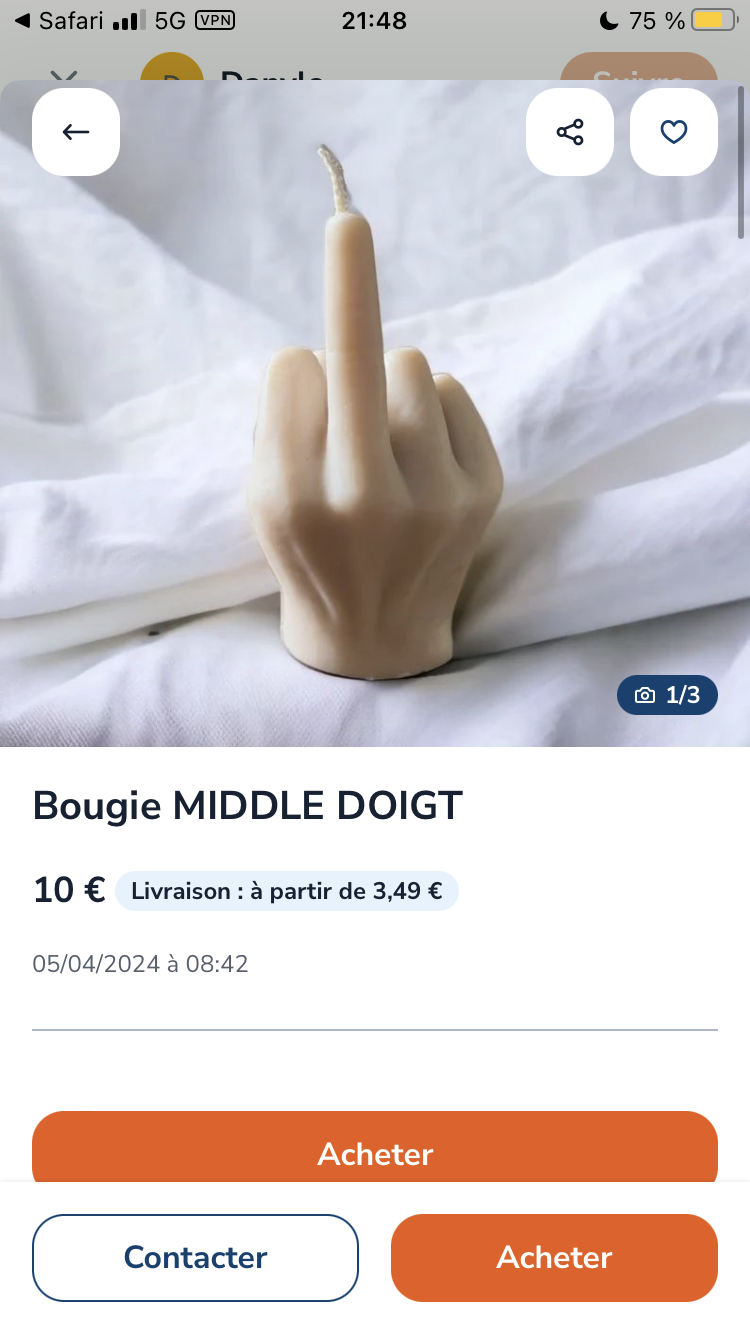This screenshot has width=750, height=1334.
Task: Add the listing to favorites with the heart
Action: [x=674, y=132]
